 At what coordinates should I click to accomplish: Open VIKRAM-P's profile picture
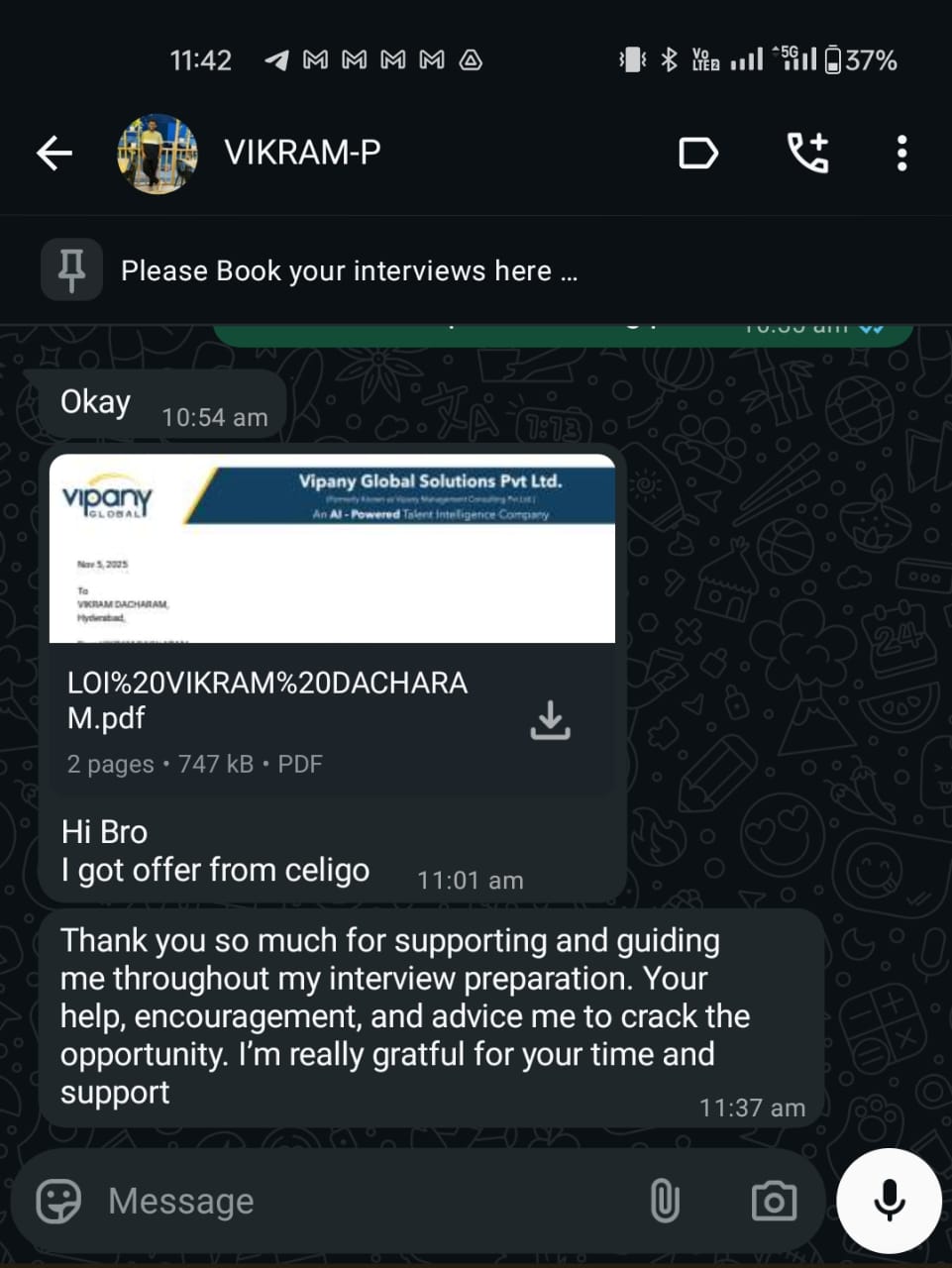(157, 153)
